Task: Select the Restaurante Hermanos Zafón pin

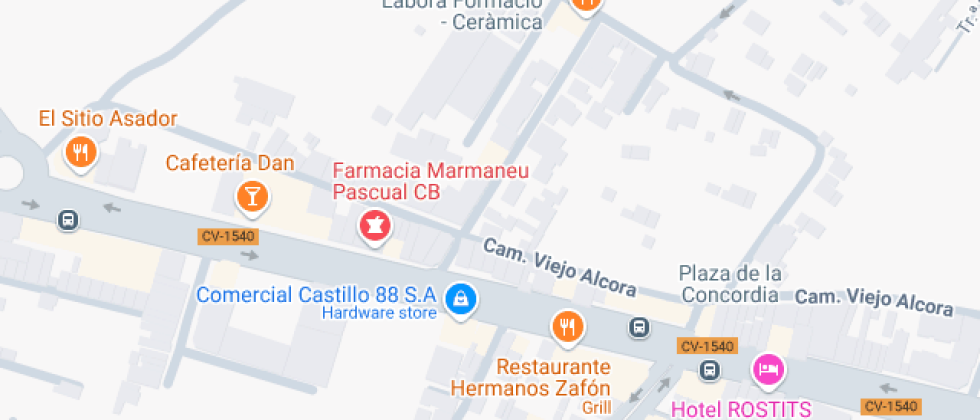Action: pos(567,326)
